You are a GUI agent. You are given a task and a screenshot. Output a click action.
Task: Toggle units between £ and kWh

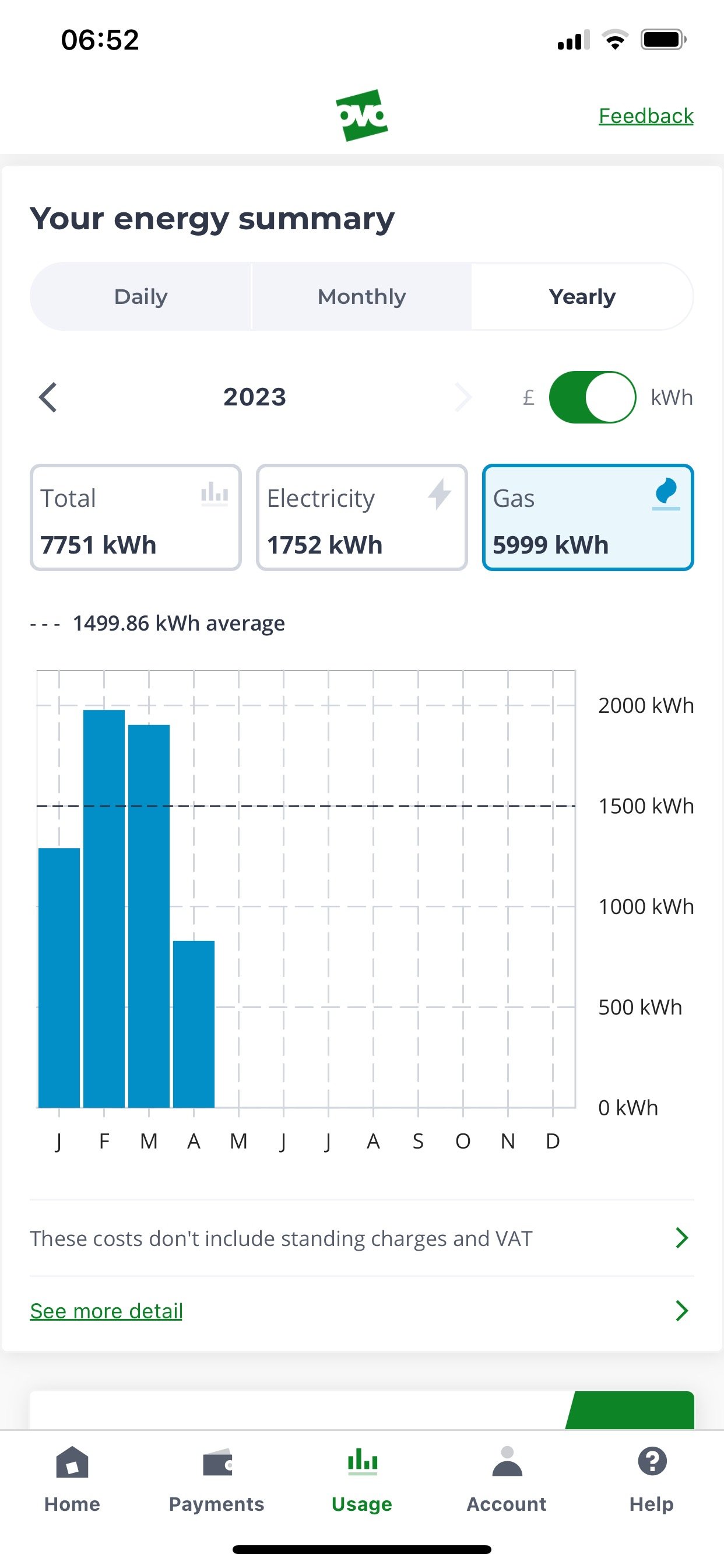tap(592, 397)
